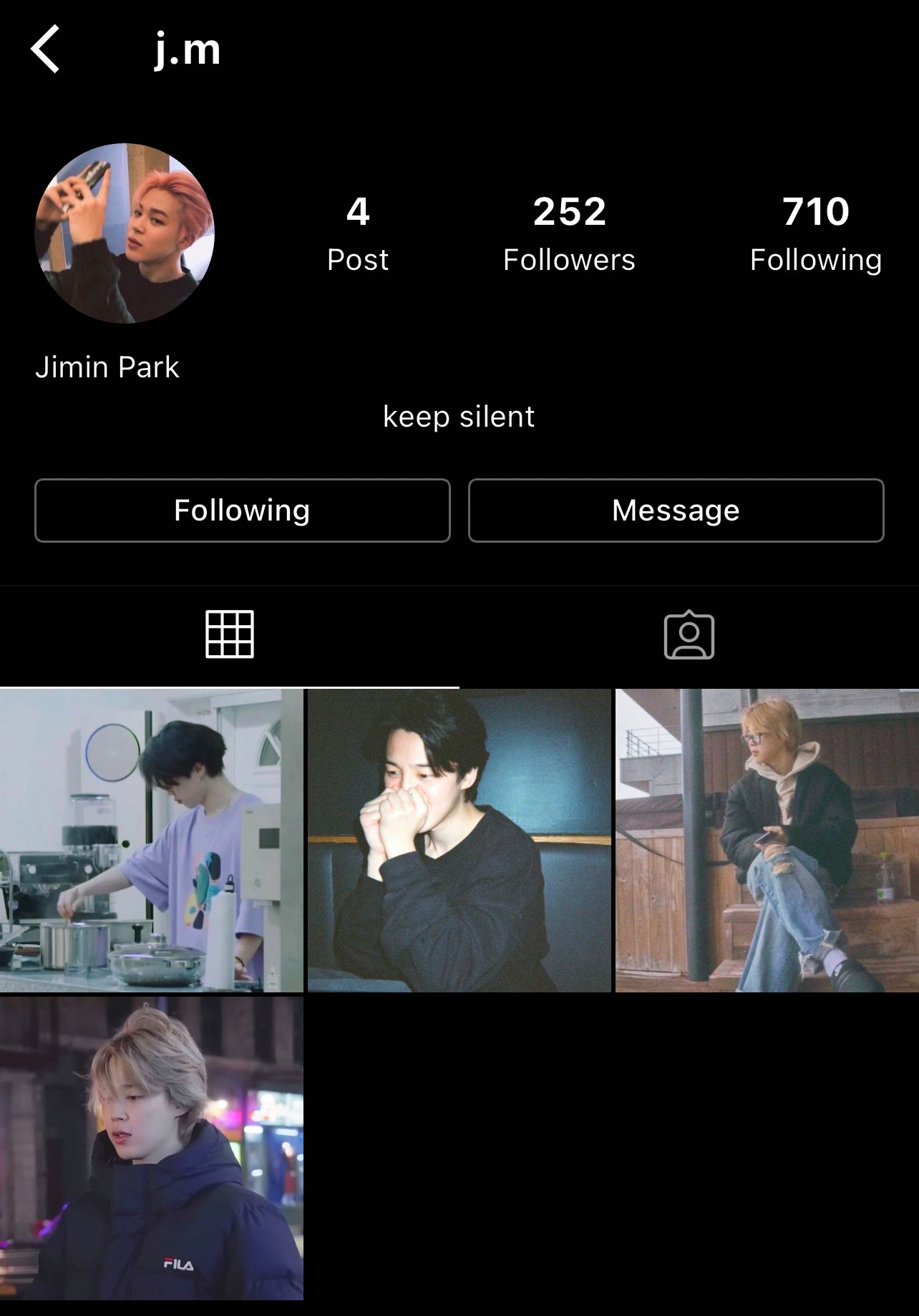Screen dimensions: 919x1316
Task: Send a message via the Message button
Action: click(x=676, y=511)
